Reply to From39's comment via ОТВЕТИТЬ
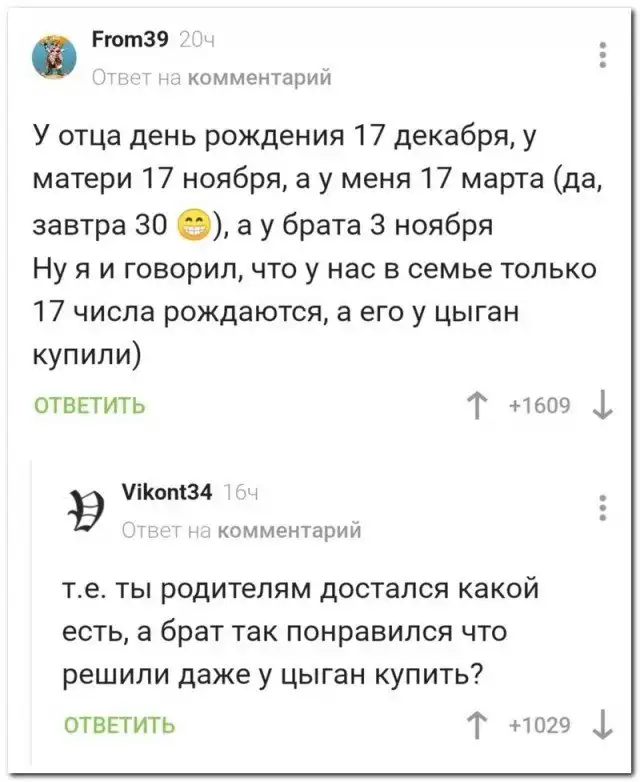The width and height of the screenshot is (640, 782). [x=90, y=405]
